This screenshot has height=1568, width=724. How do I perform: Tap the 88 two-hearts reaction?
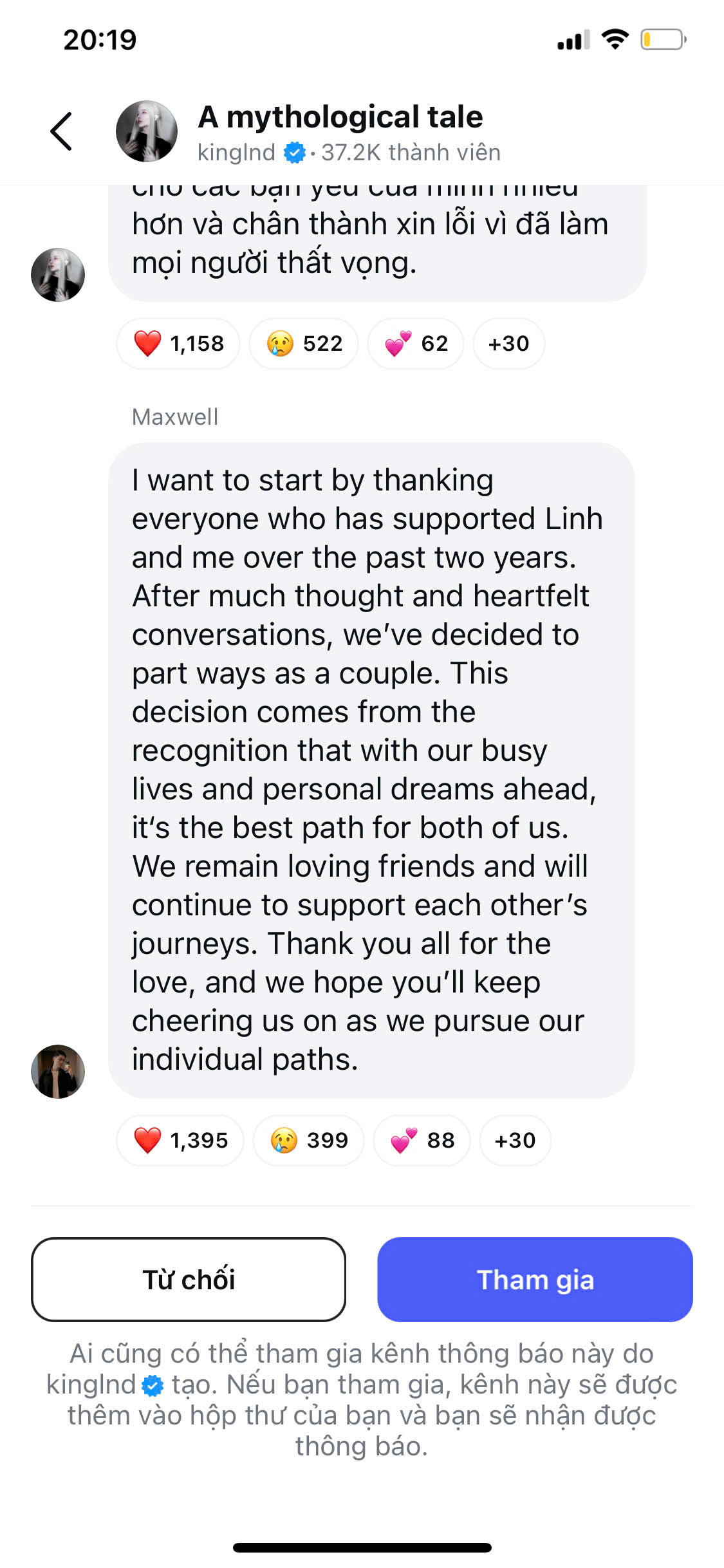422,1141
